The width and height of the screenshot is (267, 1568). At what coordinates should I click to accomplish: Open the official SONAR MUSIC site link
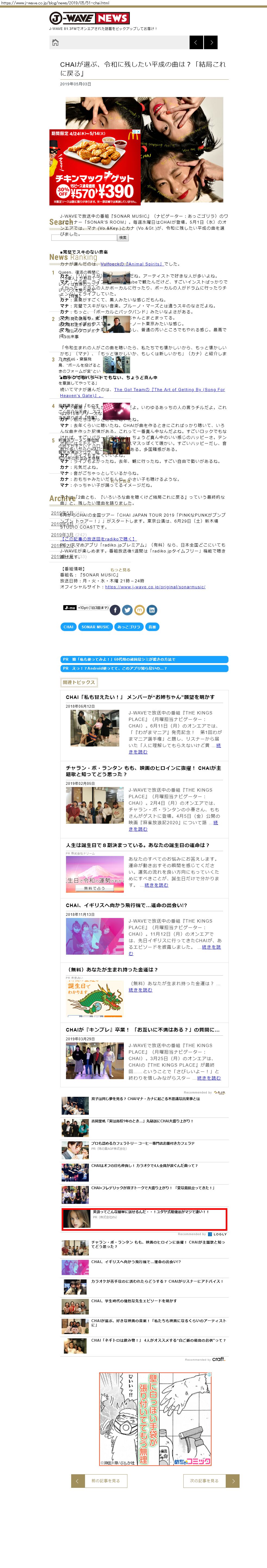(x=155, y=587)
